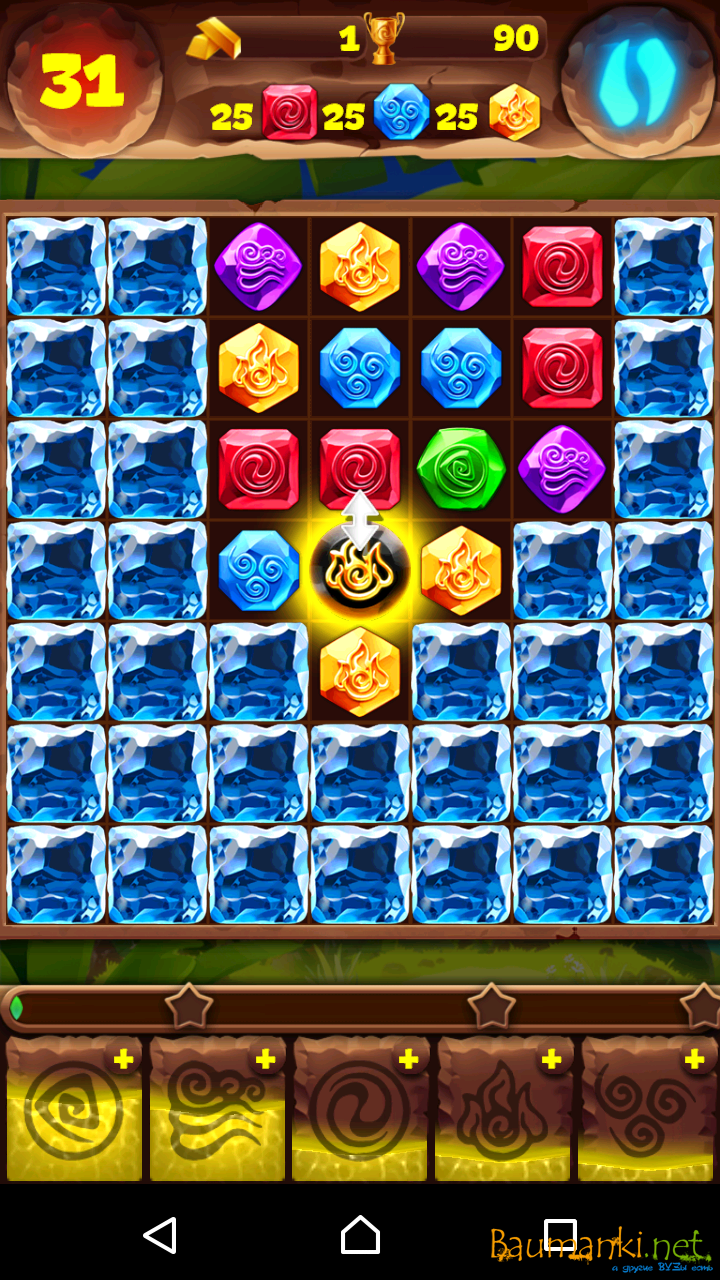Go back with the system back button
The image size is (720, 1280).
click(x=160, y=1236)
